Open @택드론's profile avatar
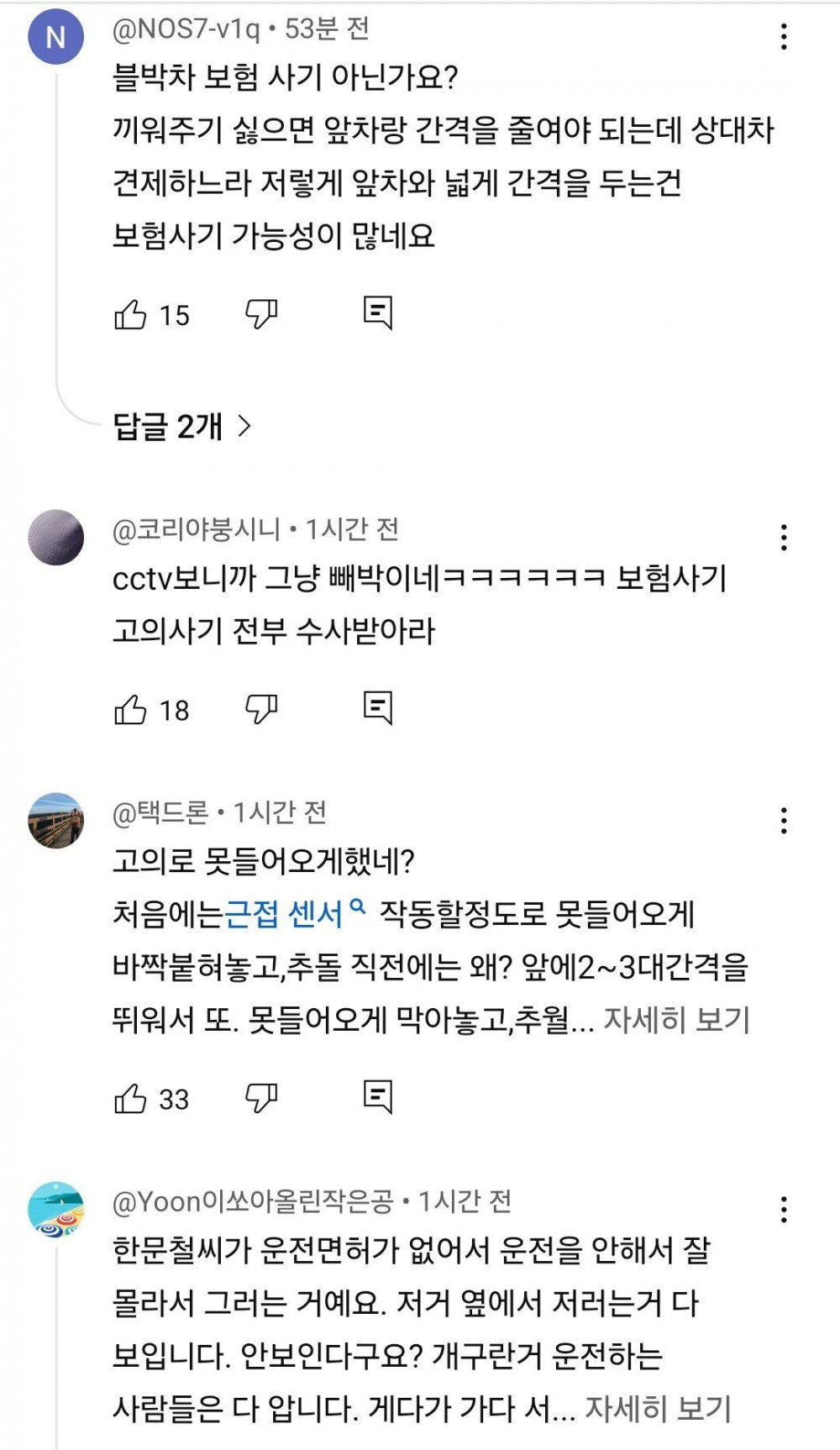 click(x=56, y=820)
